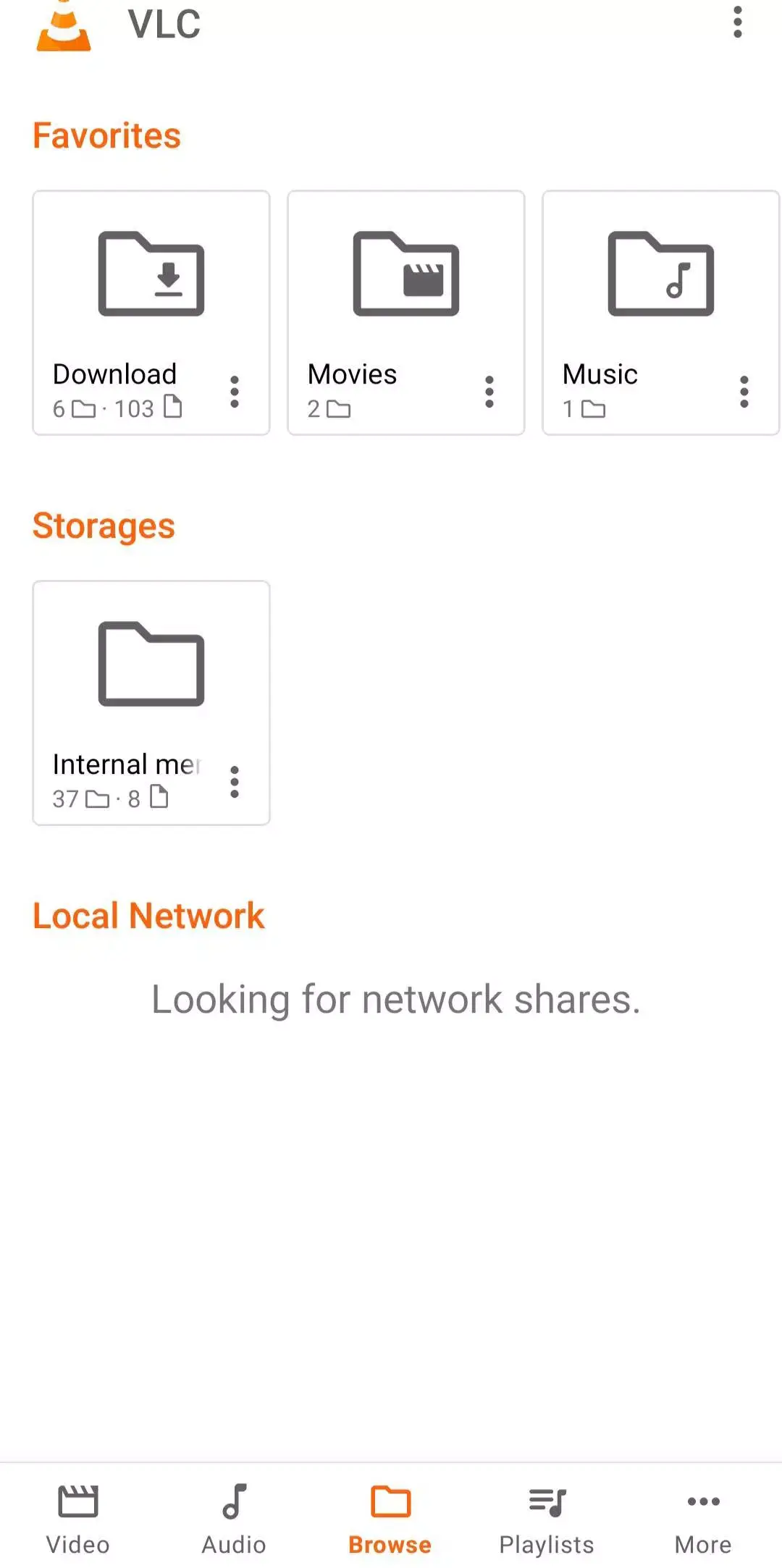Open context menu for Internal memory
This screenshot has height=1568, width=782.
(234, 780)
